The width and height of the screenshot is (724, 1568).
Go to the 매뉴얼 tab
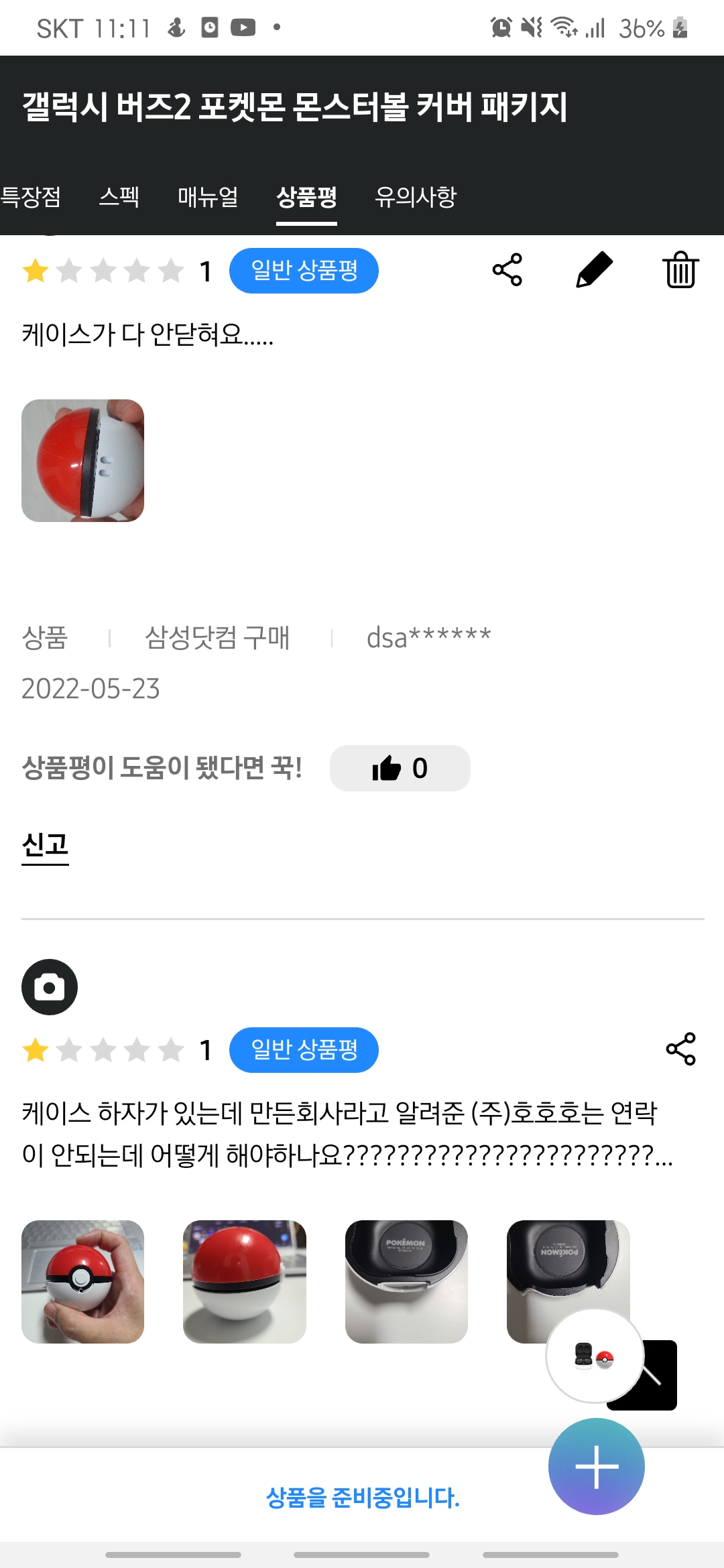[208, 197]
